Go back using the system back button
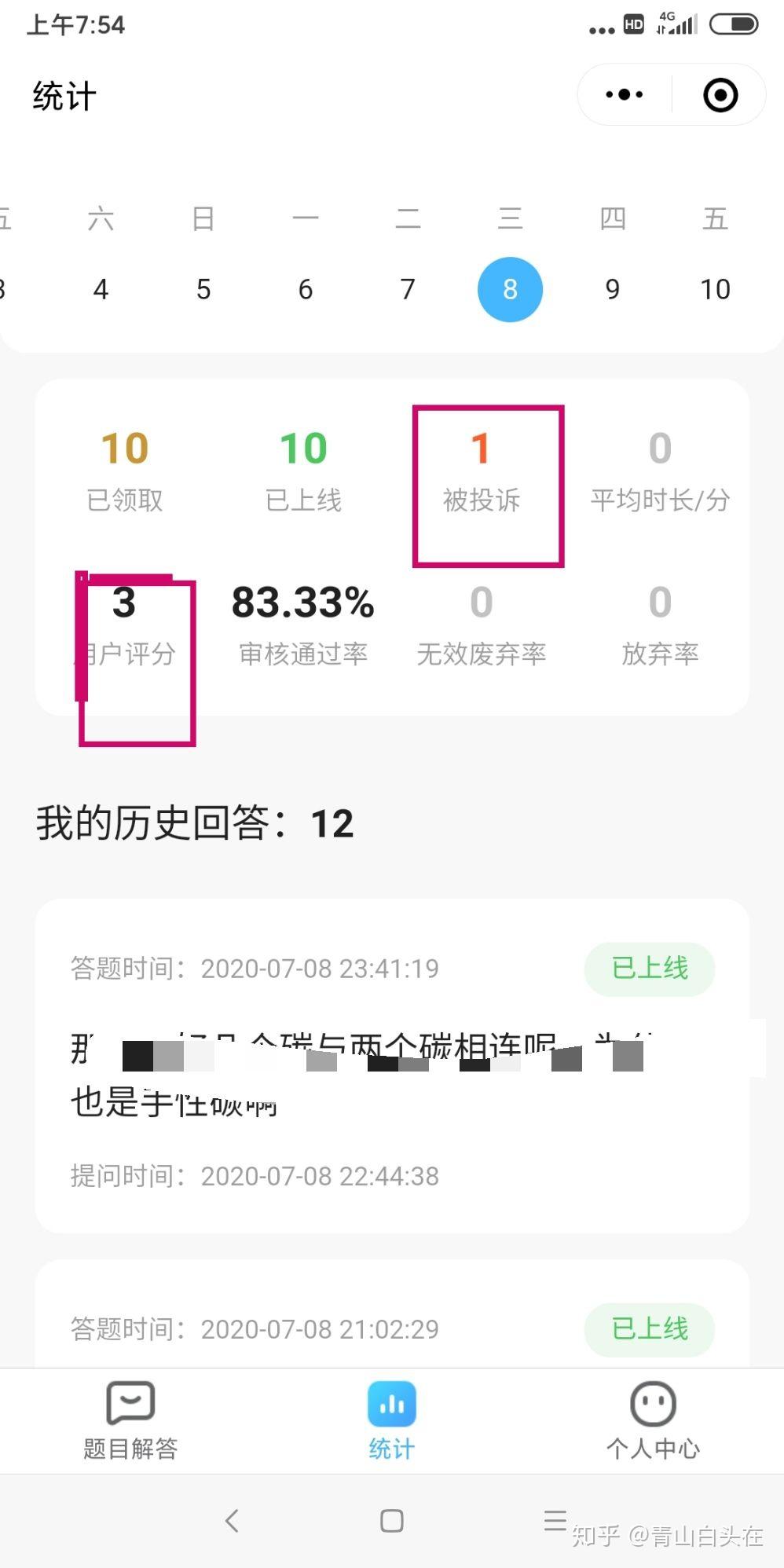The image size is (784, 1568). click(x=232, y=1521)
